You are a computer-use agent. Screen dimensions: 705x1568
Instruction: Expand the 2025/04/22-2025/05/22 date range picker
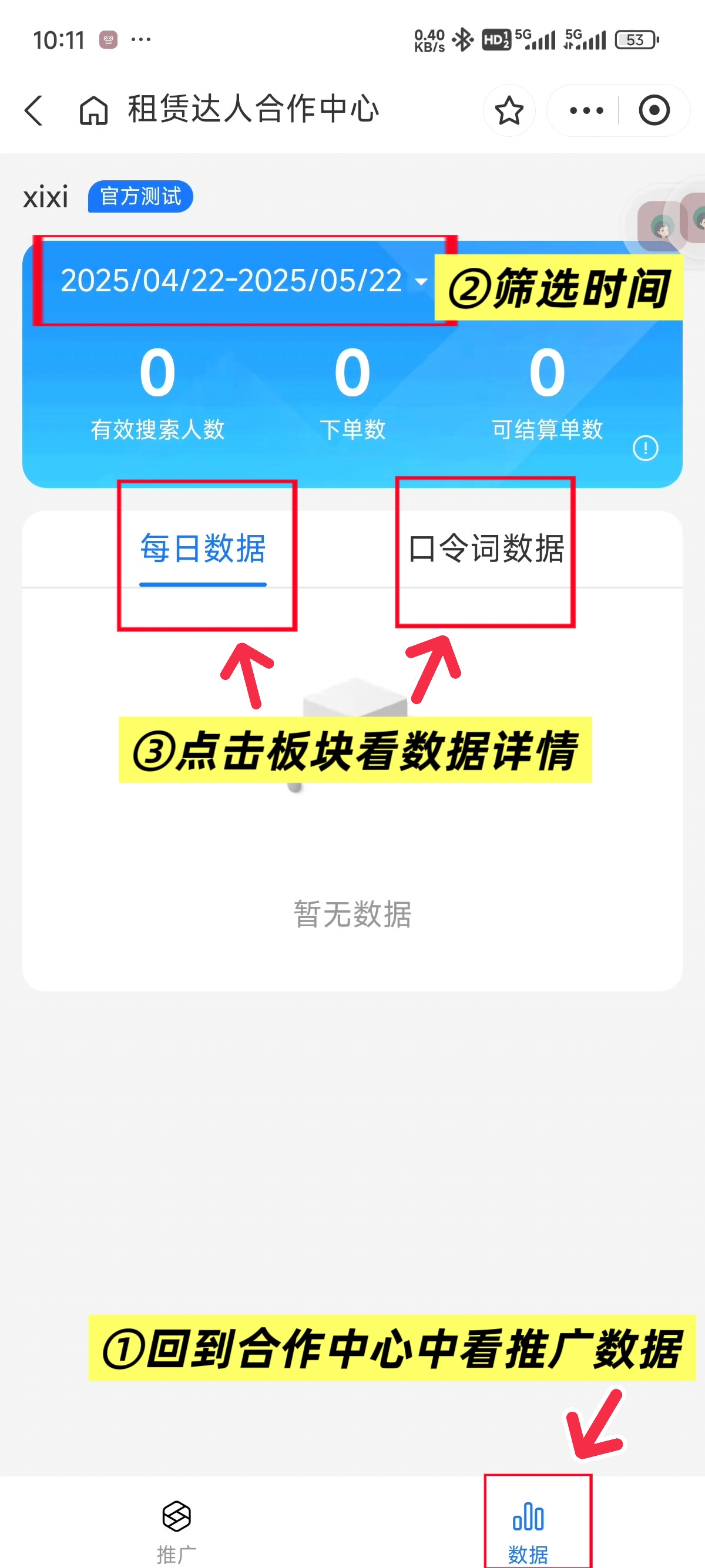244,281
